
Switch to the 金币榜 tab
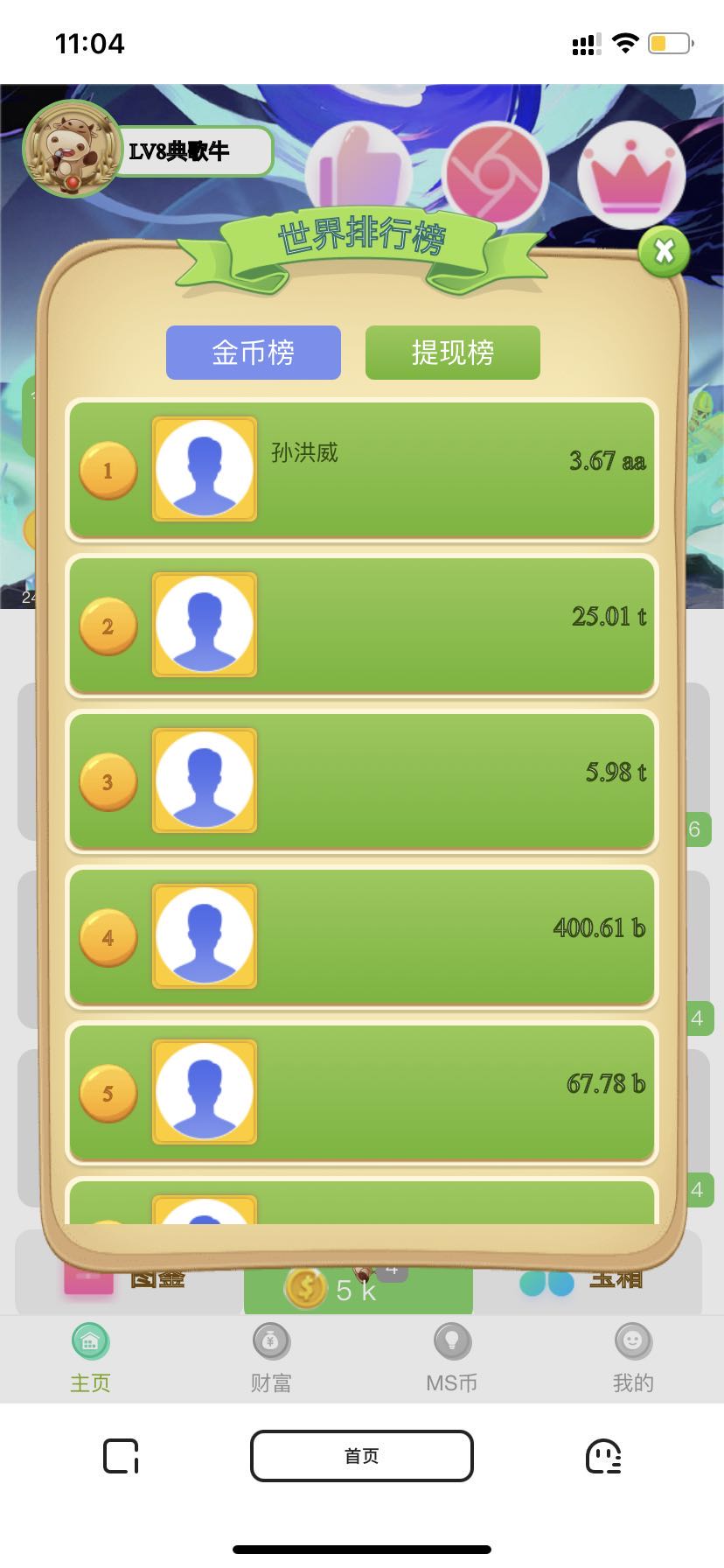point(254,353)
